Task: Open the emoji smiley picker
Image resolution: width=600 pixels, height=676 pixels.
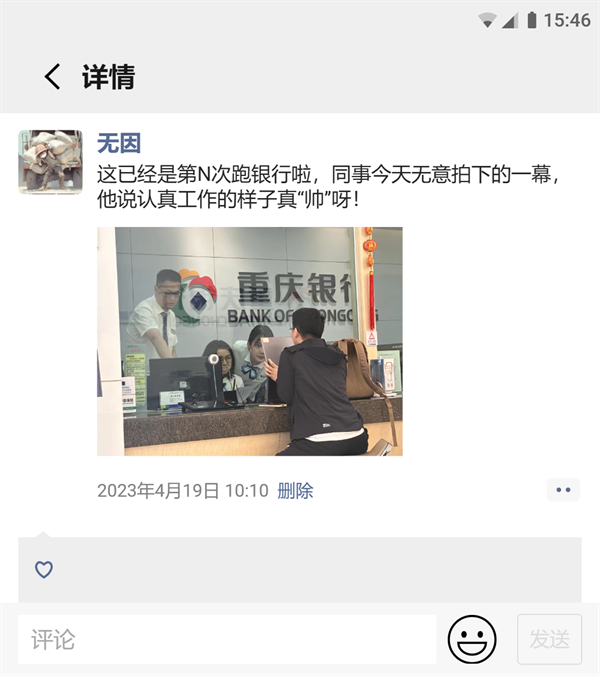Action: 472,640
